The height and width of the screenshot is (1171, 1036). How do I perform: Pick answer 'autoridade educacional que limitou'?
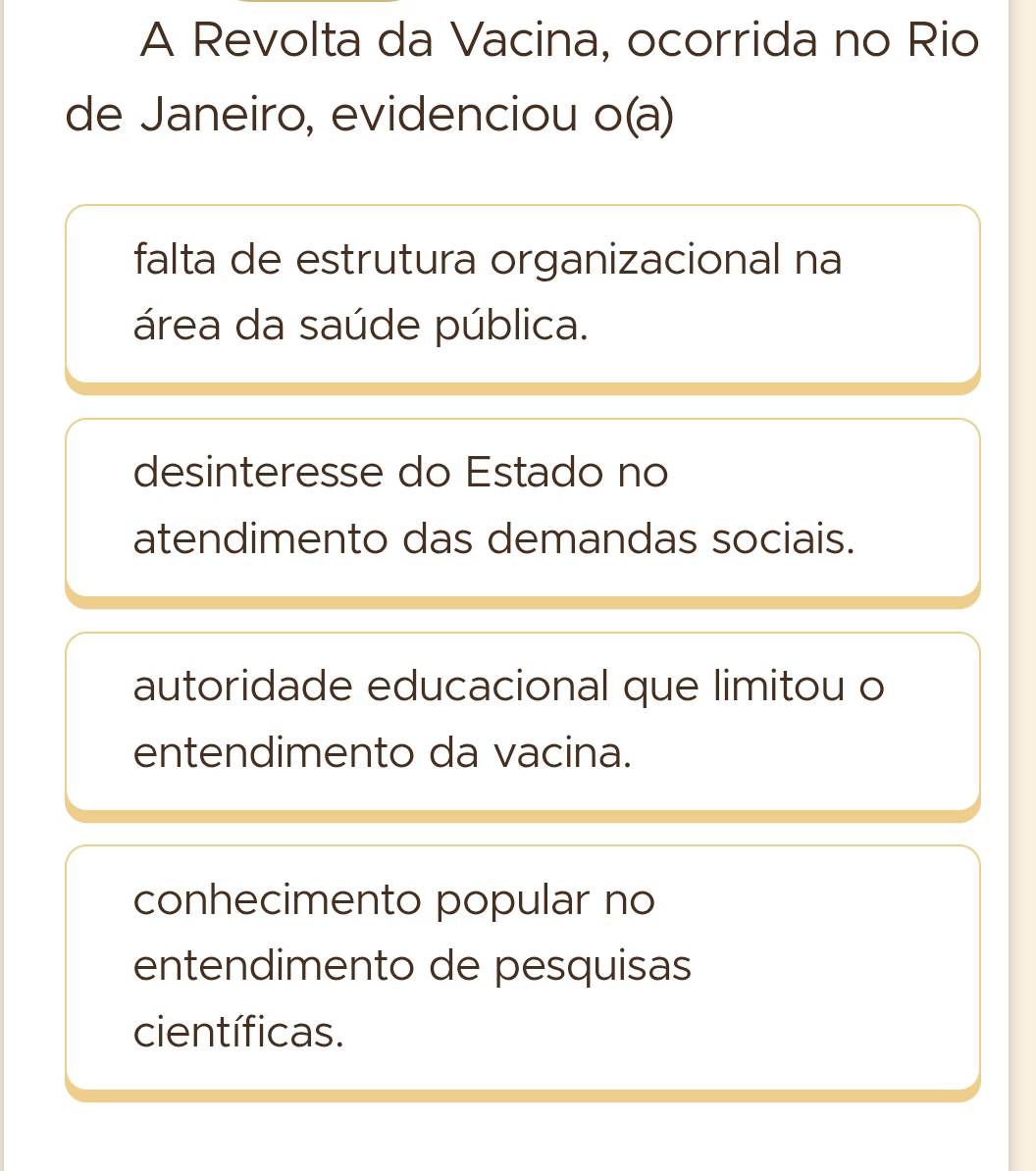tap(522, 721)
